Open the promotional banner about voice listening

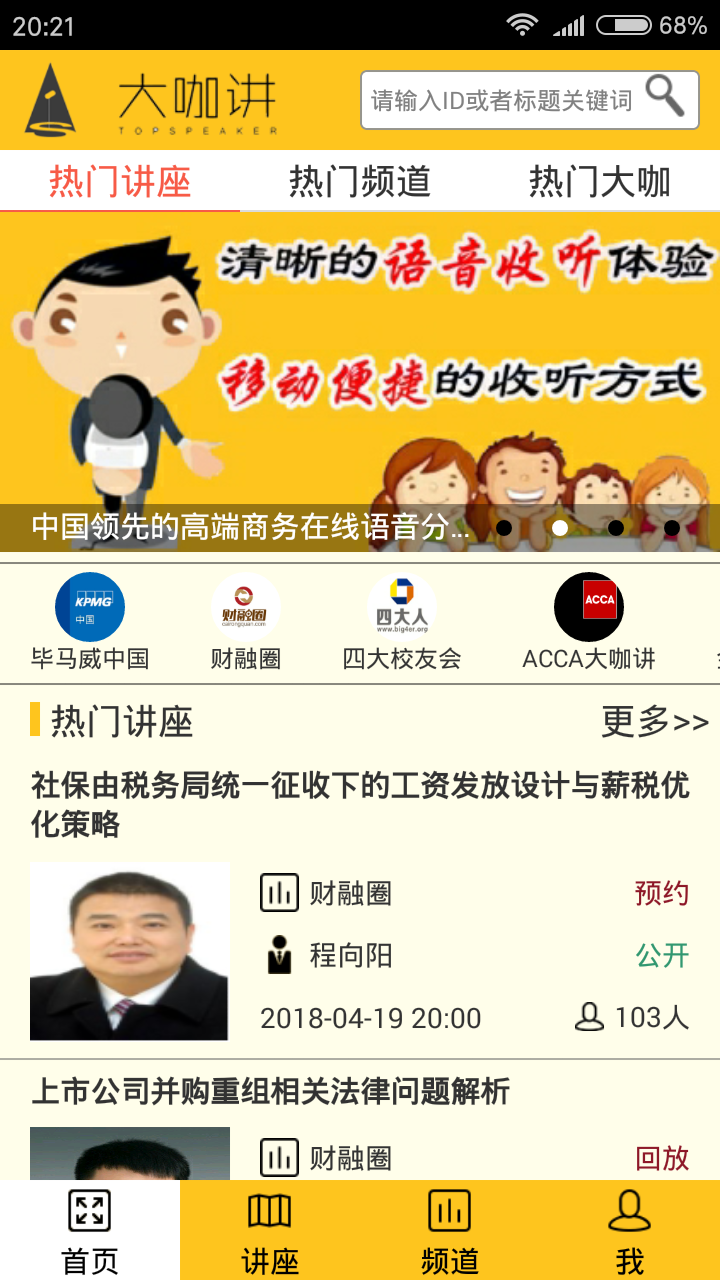pos(360,370)
